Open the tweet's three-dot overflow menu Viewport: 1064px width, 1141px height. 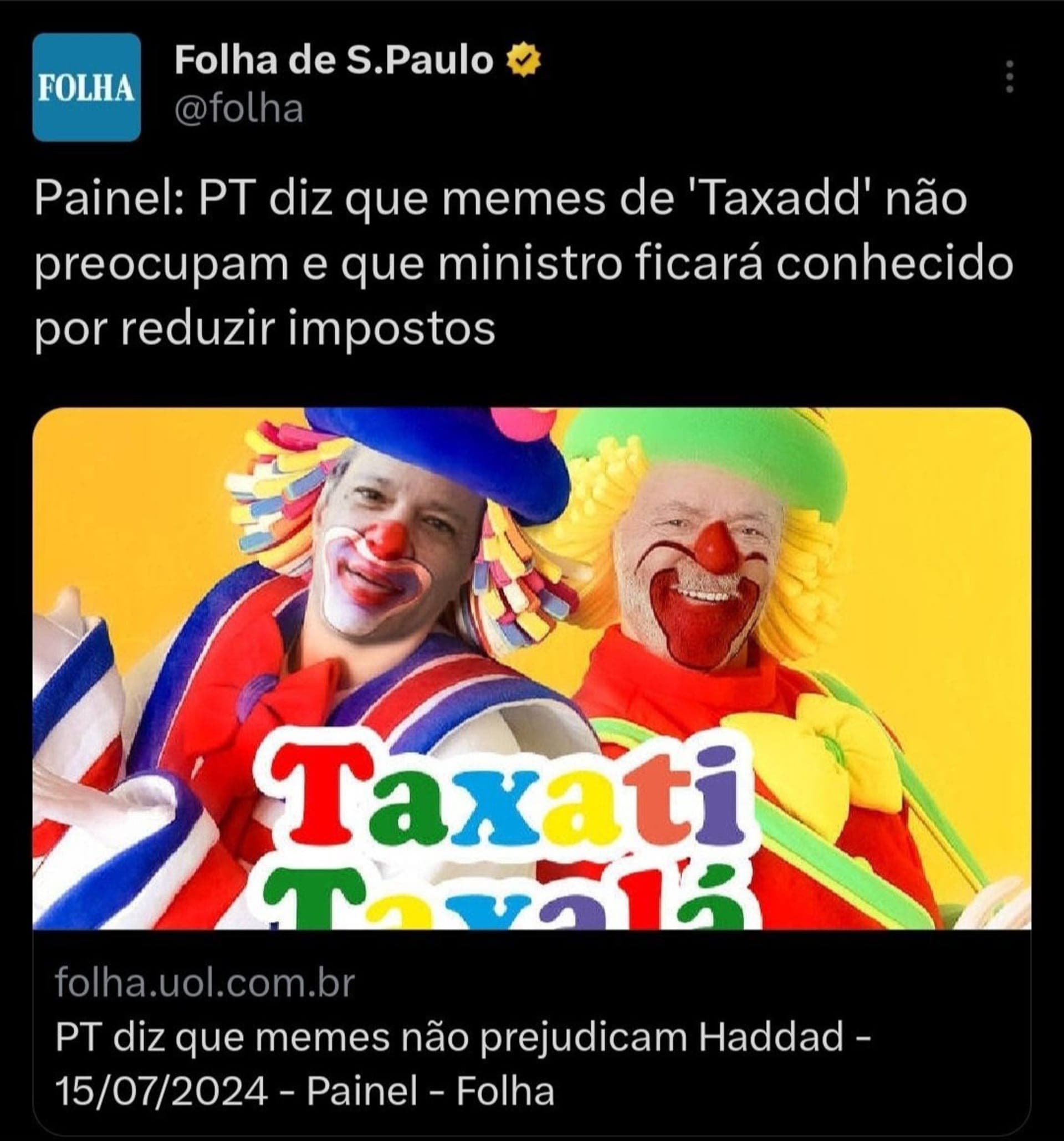click(1010, 77)
